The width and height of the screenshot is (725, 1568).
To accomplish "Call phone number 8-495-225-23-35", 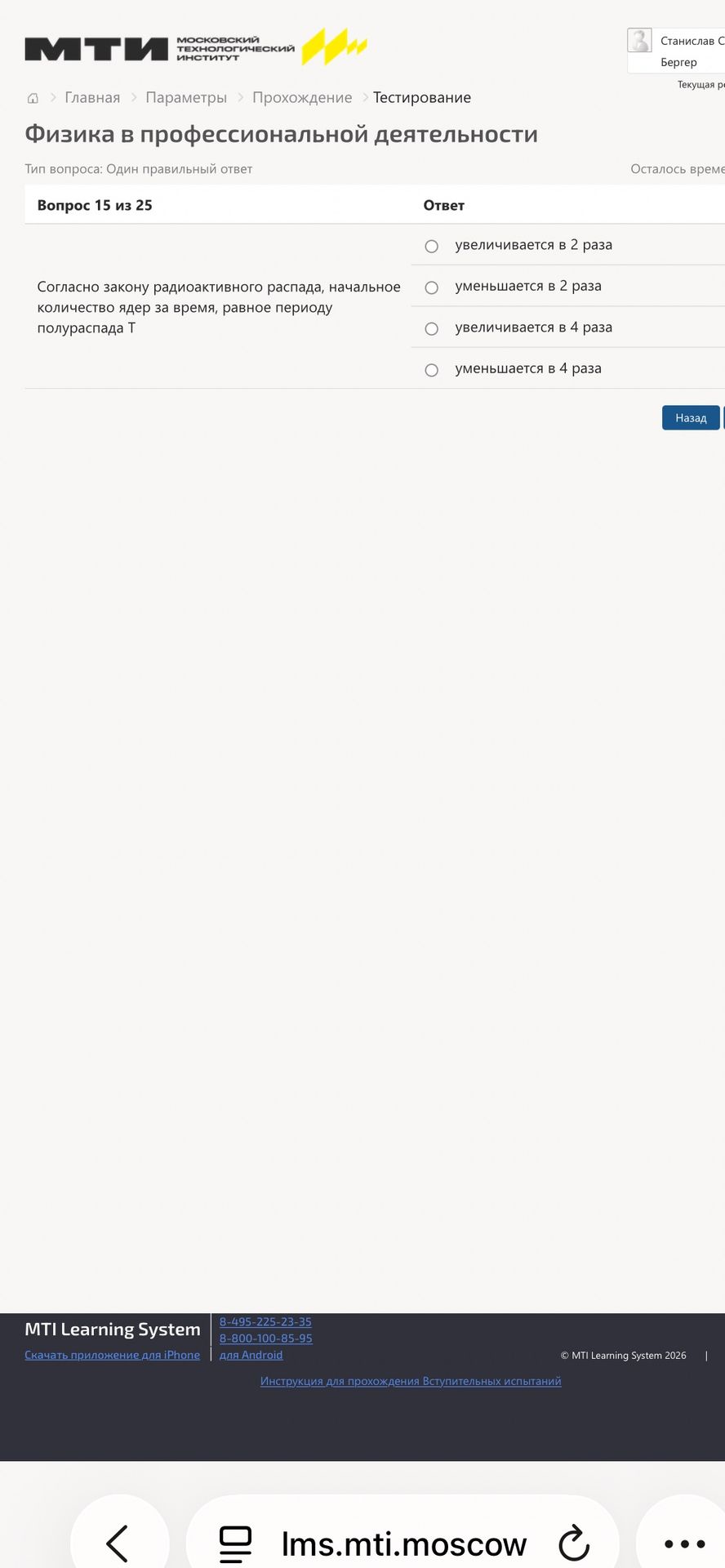I will click(x=265, y=1321).
